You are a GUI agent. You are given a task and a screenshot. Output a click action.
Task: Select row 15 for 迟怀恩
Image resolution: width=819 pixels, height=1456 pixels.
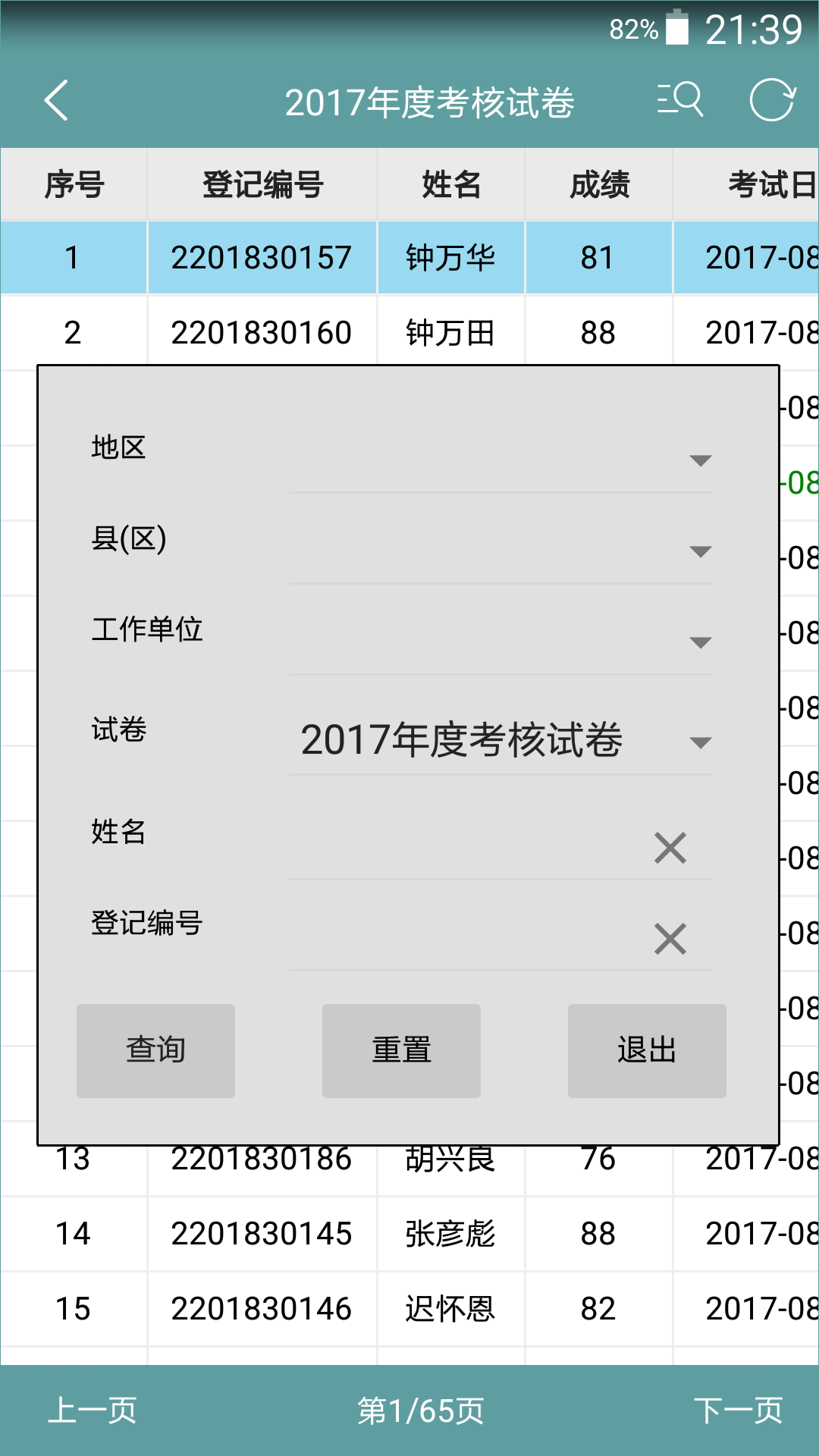409,1309
